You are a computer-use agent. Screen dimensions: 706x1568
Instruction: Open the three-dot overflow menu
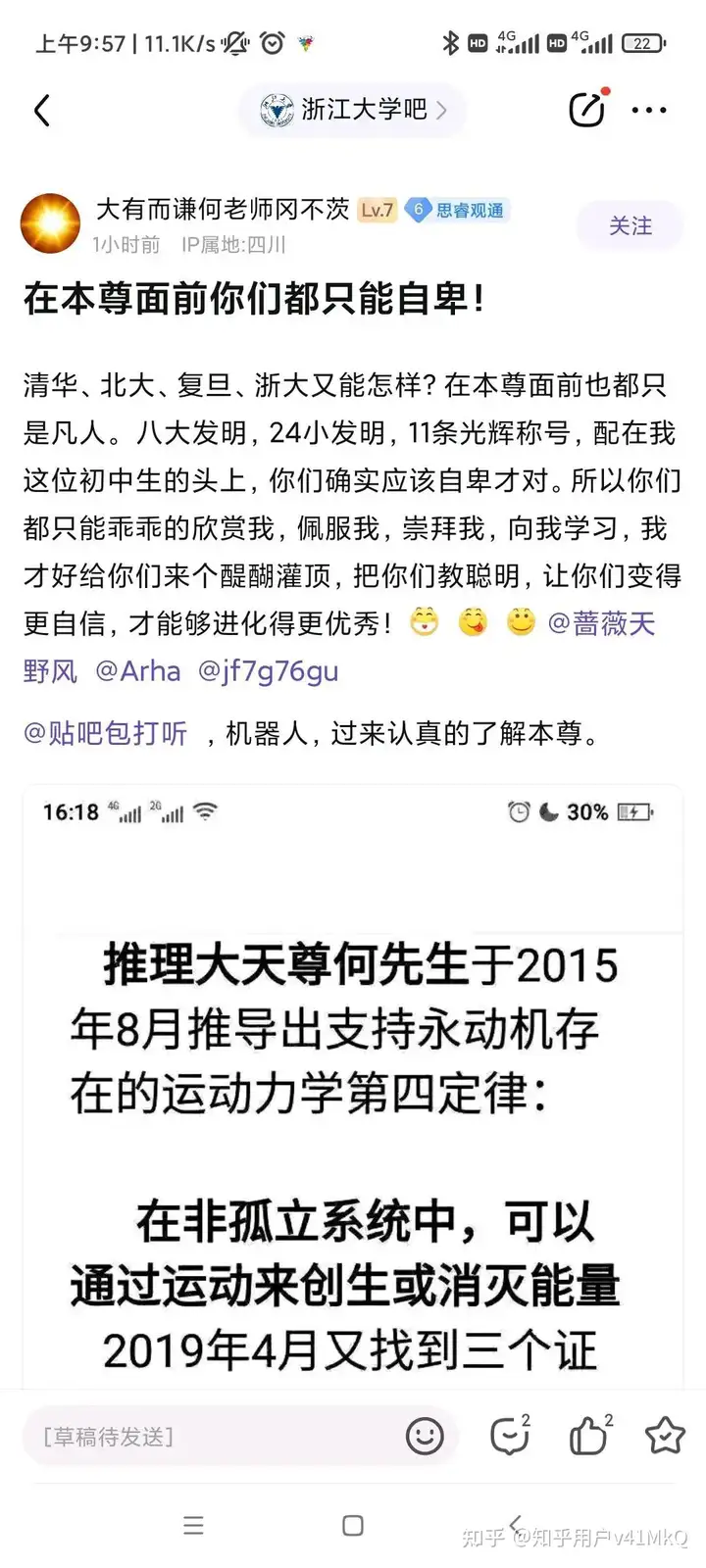(x=649, y=111)
